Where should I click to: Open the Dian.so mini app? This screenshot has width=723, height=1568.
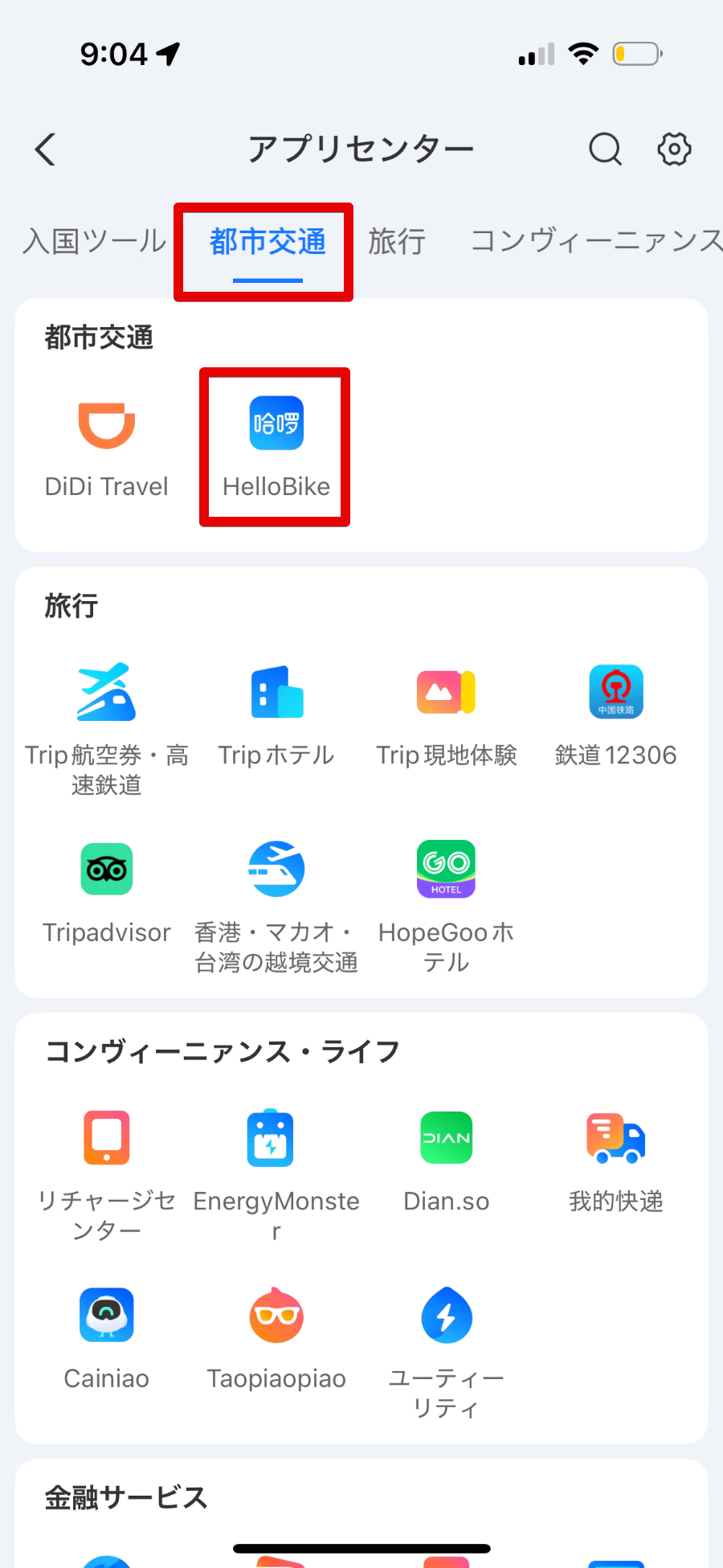(x=447, y=1159)
